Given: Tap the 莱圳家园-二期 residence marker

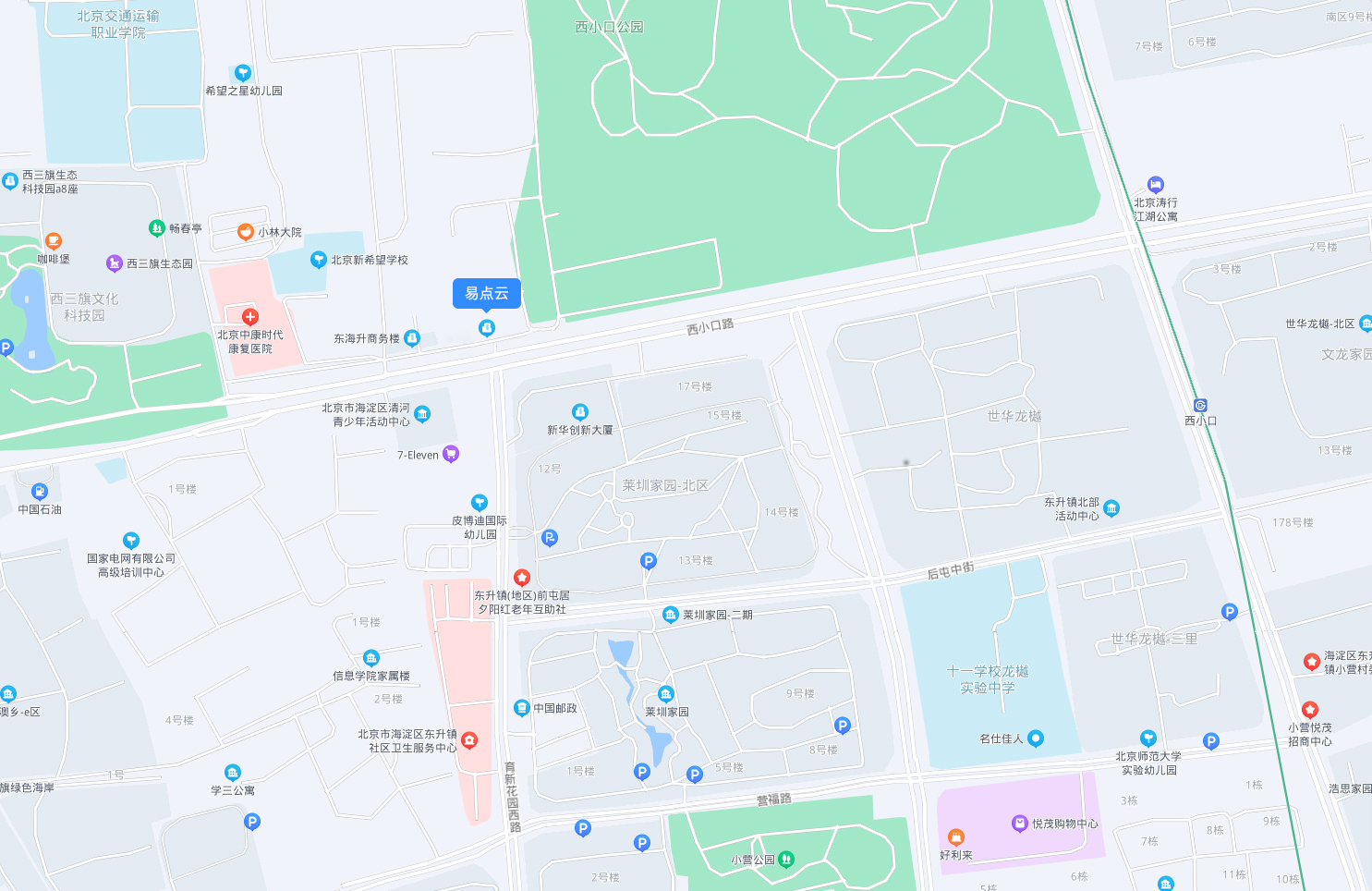Looking at the screenshot, I should [x=671, y=615].
